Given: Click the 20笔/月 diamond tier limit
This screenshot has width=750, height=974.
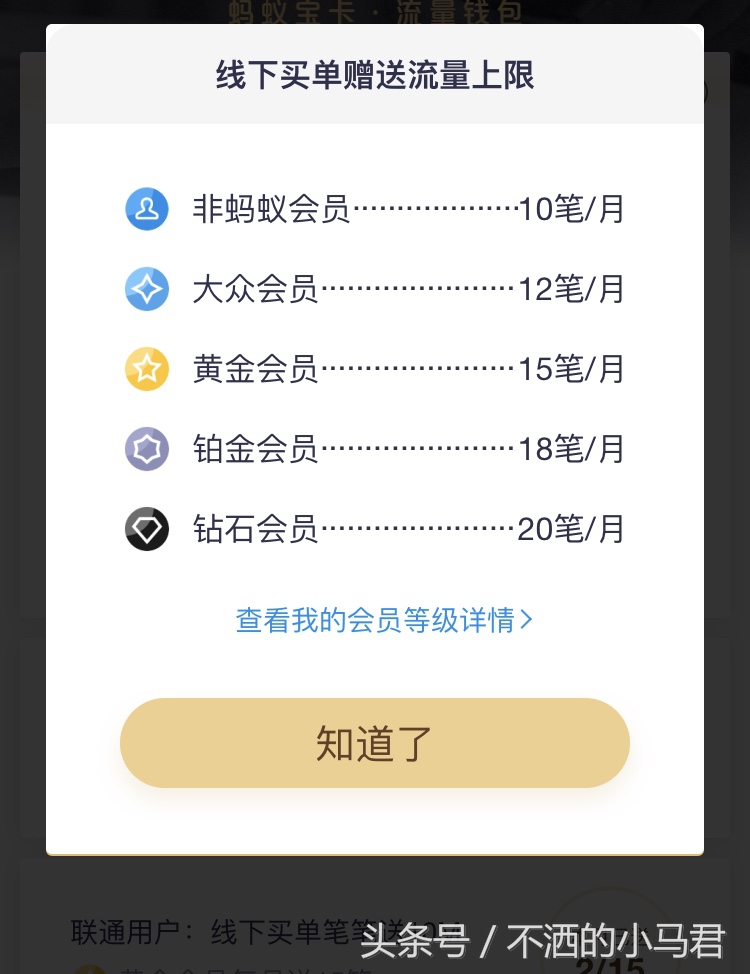Looking at the screenshot, I should point(574,529).
